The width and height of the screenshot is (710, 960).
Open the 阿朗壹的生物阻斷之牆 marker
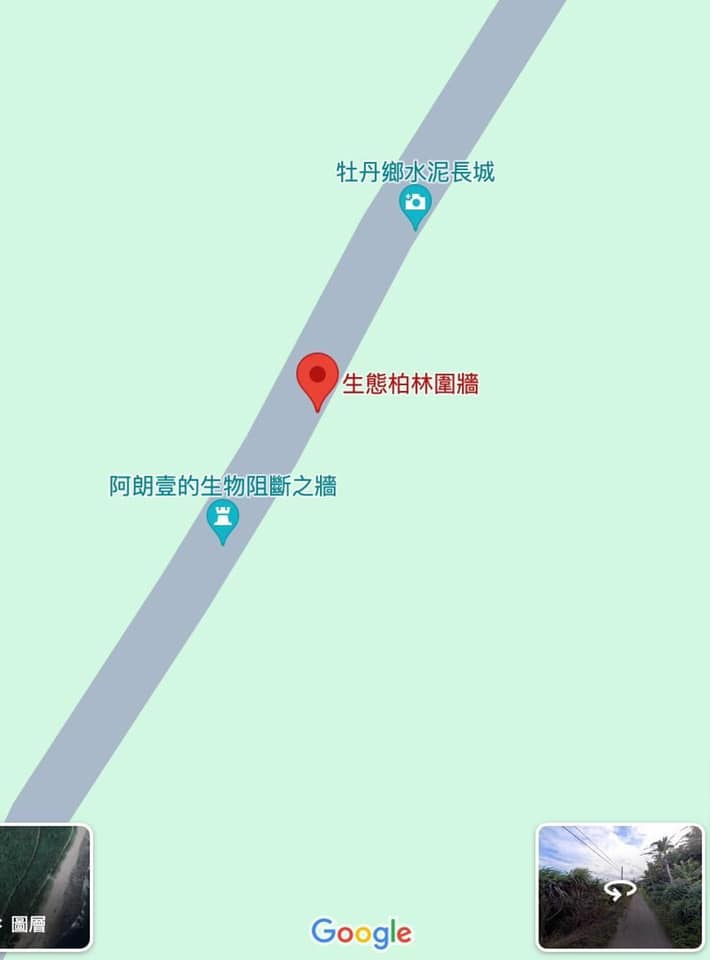click(x=222, y=519)
